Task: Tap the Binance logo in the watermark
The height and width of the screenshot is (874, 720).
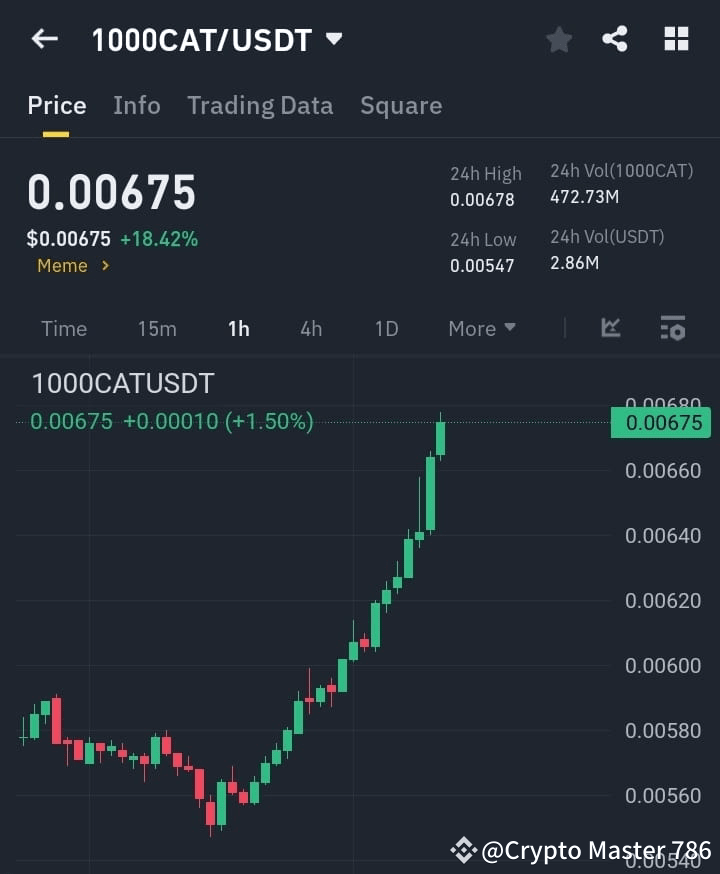Action: pos(464,850)
